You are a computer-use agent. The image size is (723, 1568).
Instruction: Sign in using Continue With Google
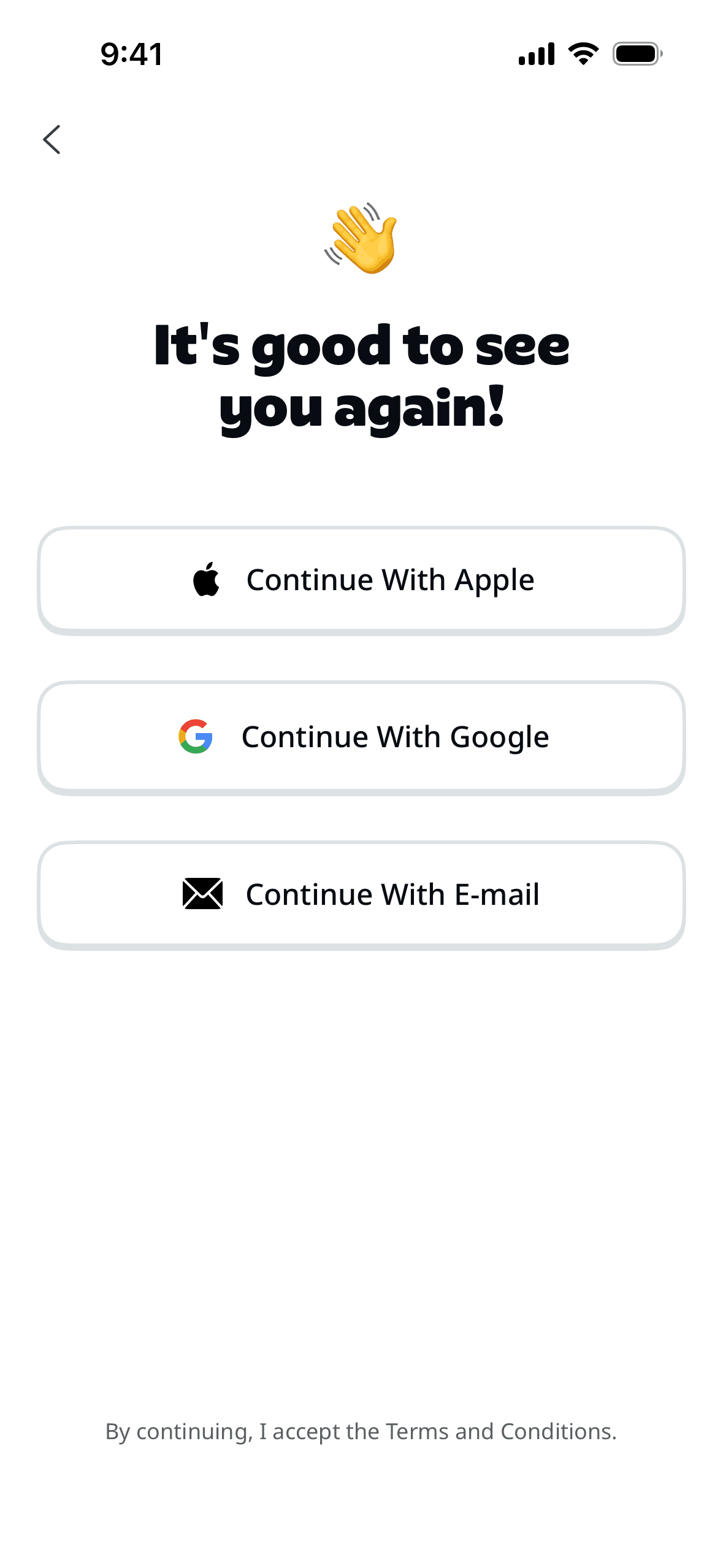tap(361, 737)
